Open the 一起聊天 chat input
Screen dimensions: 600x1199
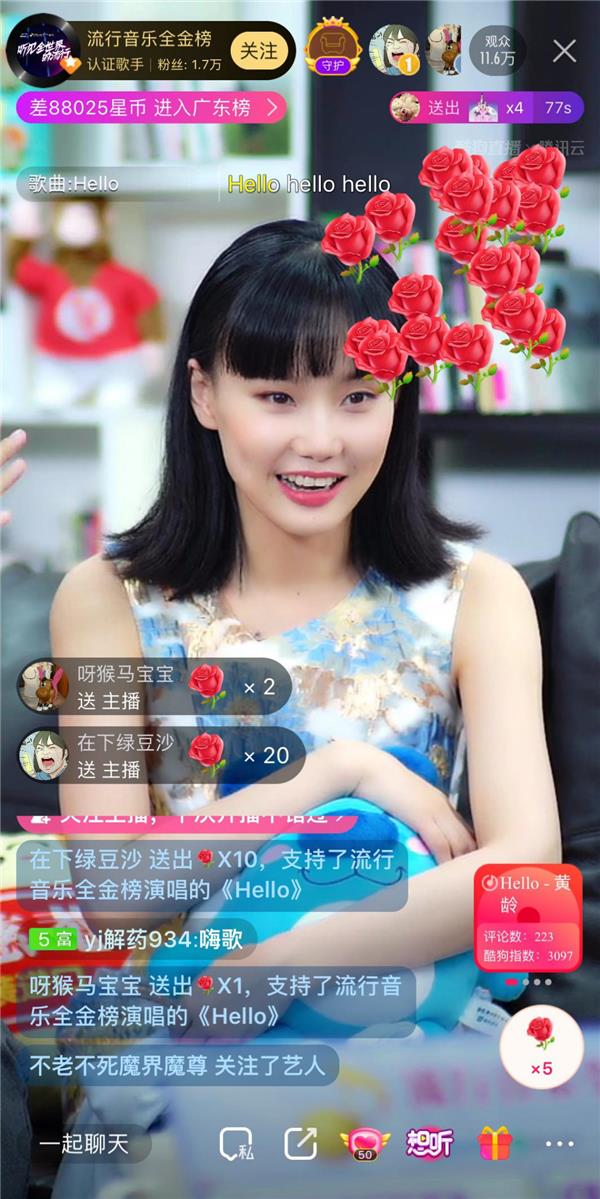pyautogui.click(x=85, y=1144)
